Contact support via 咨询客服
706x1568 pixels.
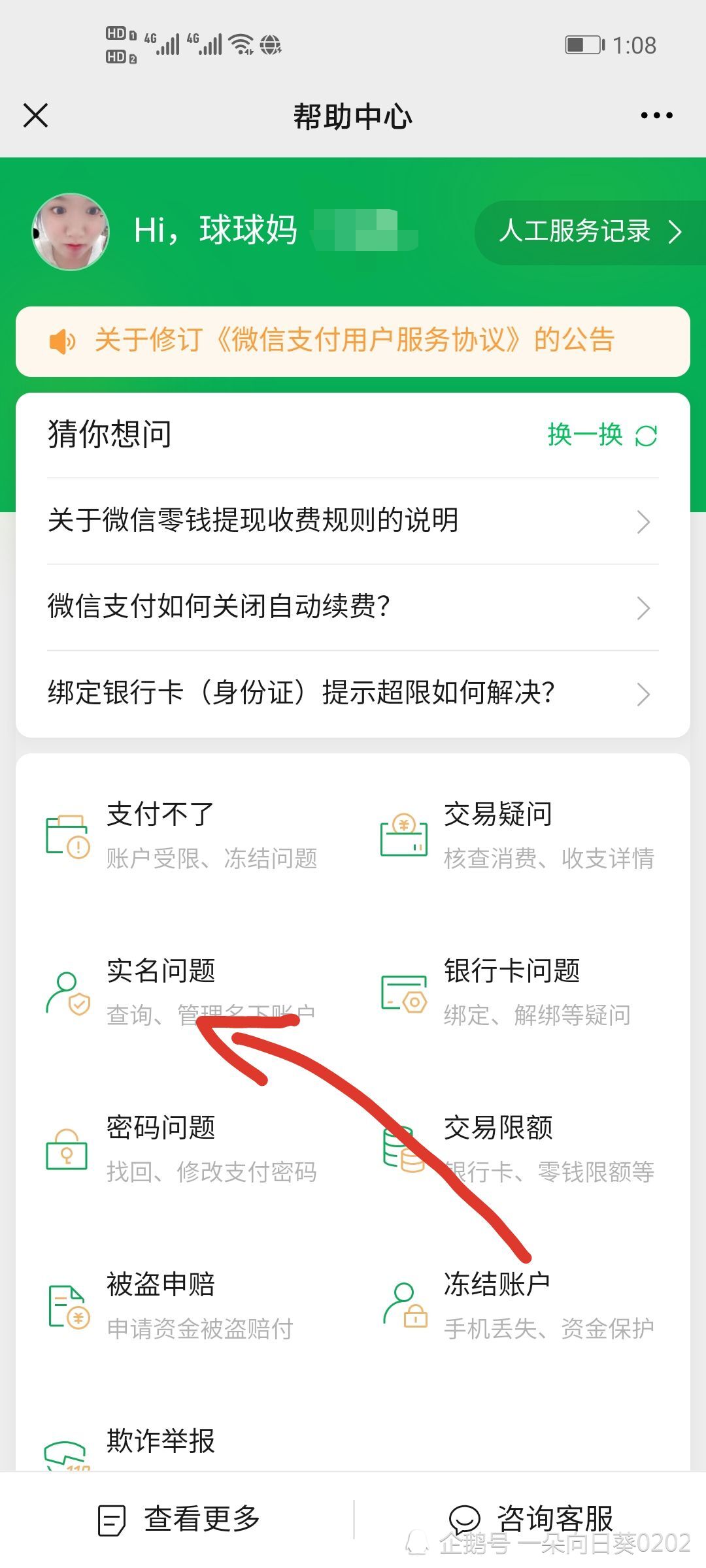pos(530,1519)
